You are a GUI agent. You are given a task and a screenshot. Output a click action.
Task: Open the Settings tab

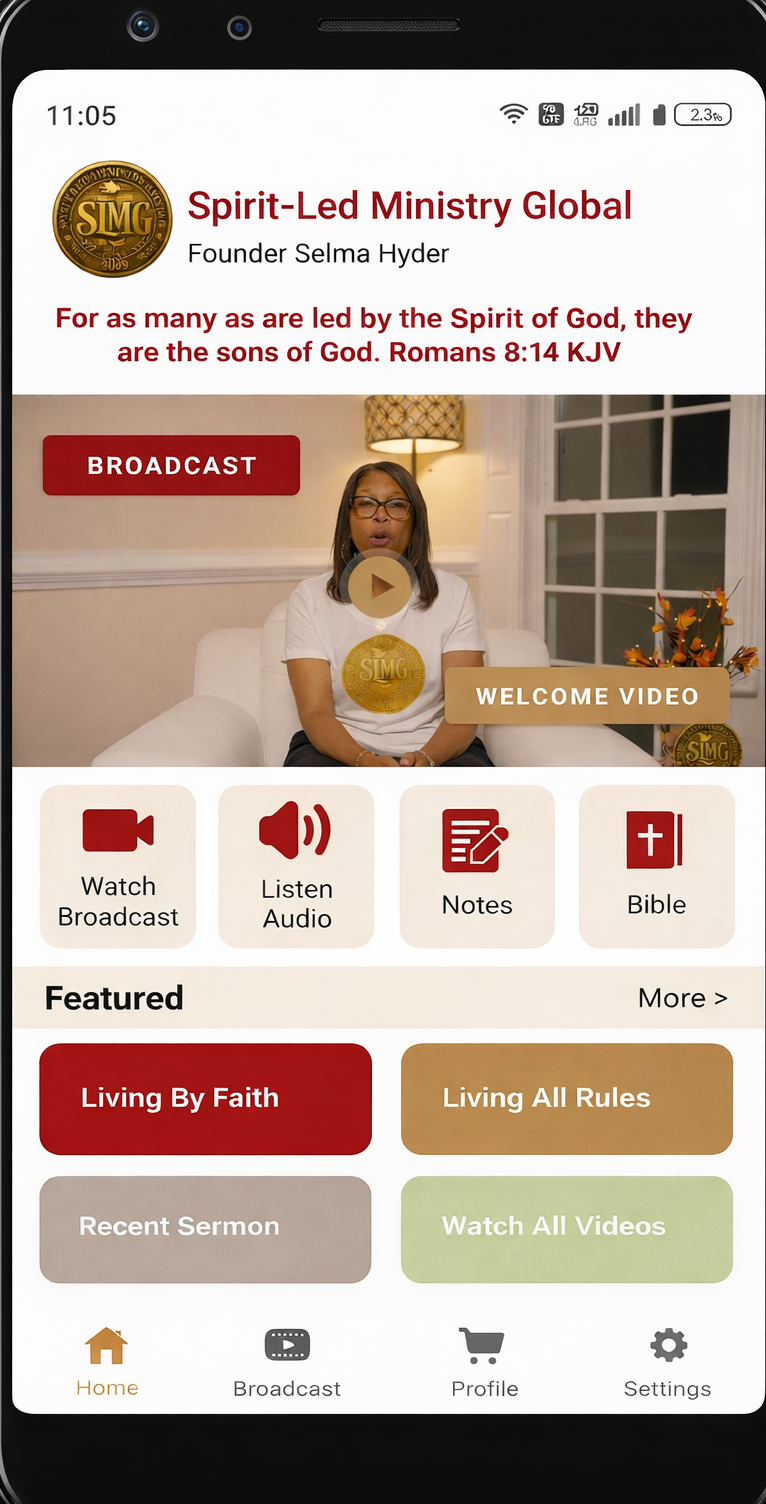(667, 1362)
